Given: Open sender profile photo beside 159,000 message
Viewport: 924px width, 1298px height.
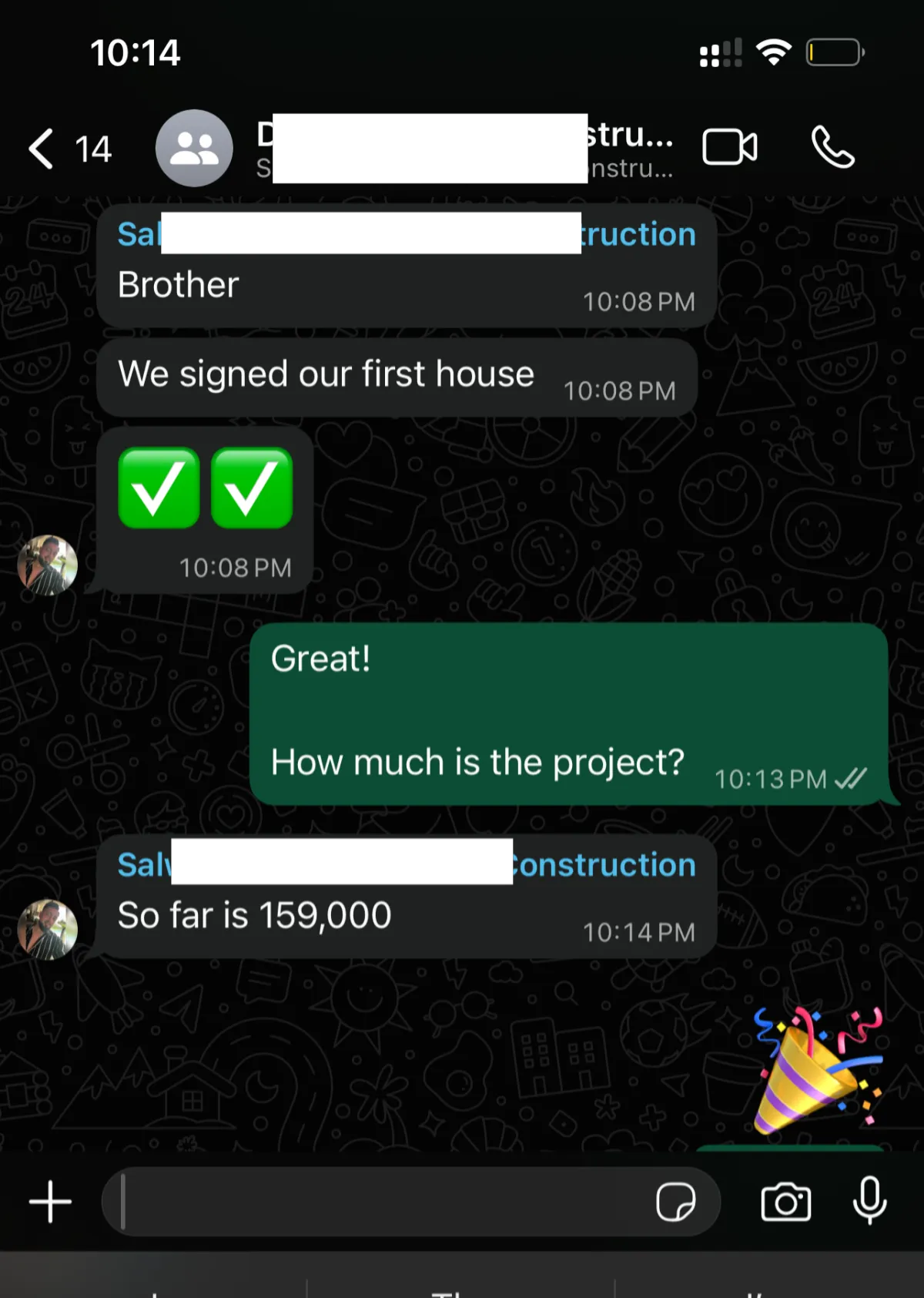Looking at the screenshot, I should [48, 930].
